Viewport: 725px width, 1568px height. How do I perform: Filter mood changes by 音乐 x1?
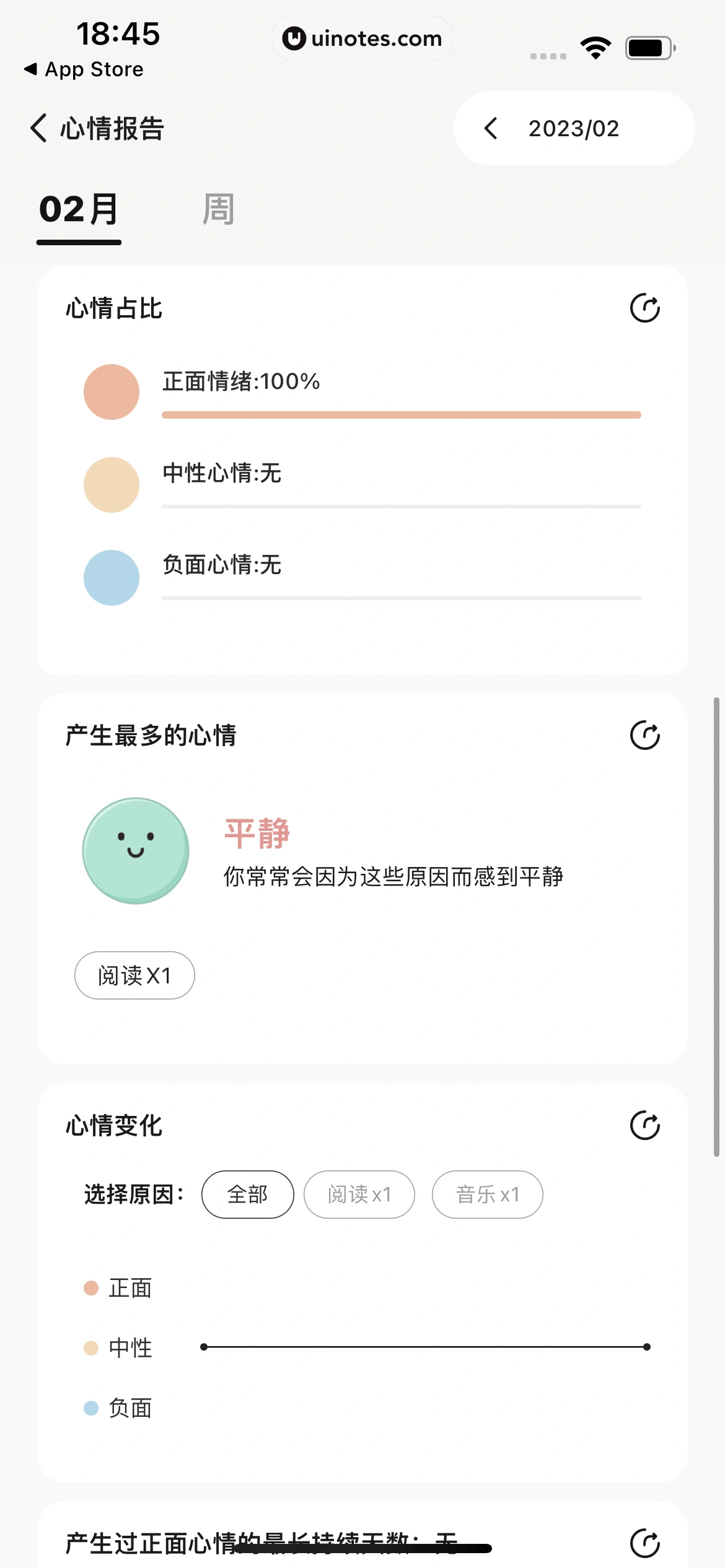point(487,1194)
